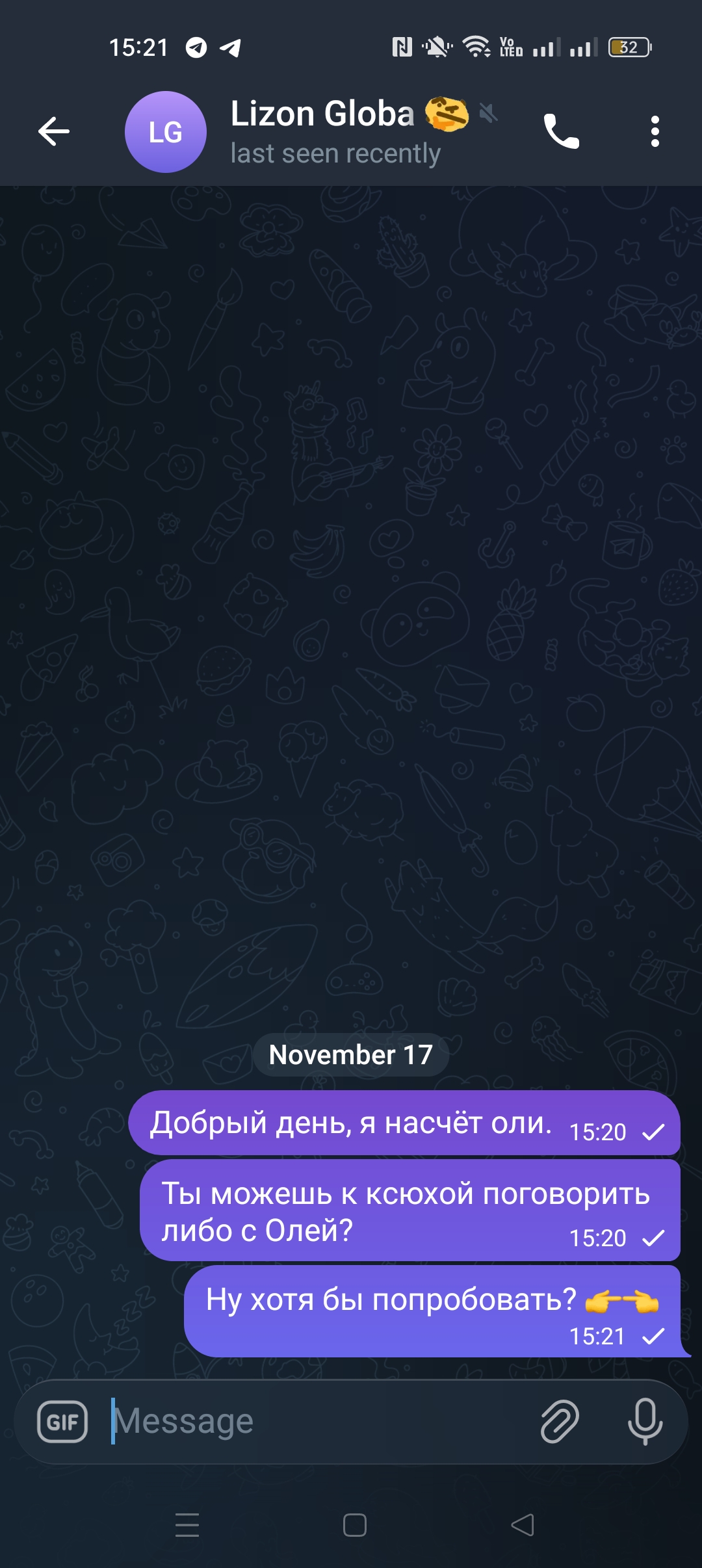
Task: Open Lizon Globa's profile from the avatar
Action: click(166, 132)
